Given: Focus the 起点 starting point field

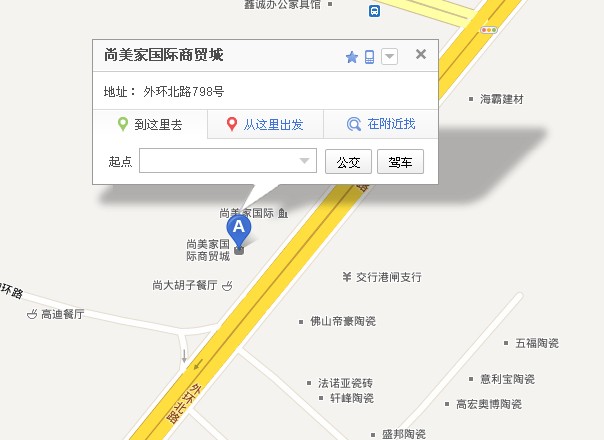Looking at the screenshot, I should coord(218,161).
